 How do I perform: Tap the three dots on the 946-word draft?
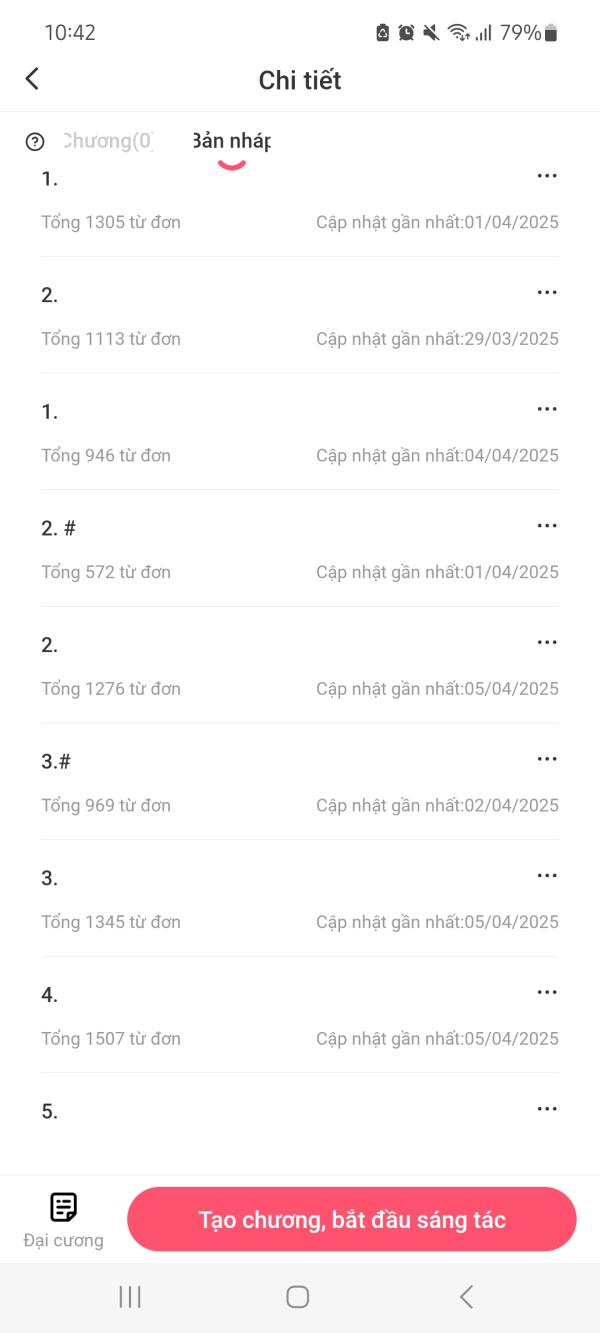click(x=546, y=409)
